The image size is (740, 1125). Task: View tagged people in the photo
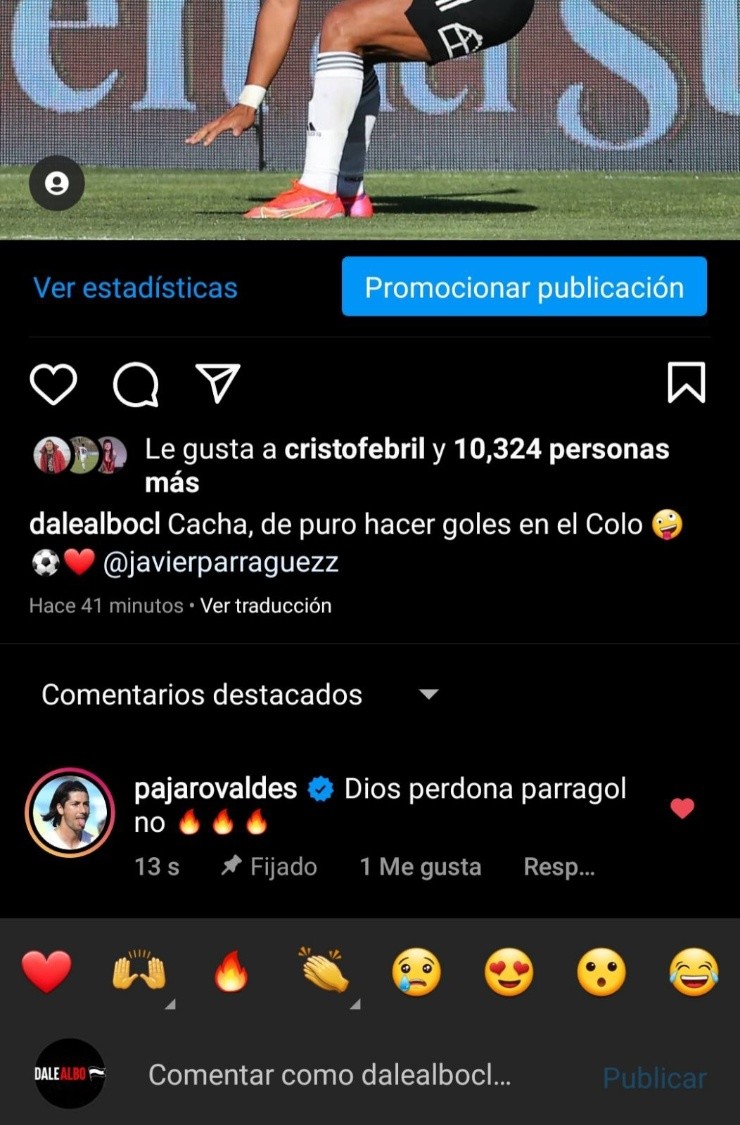click(57, 184)
